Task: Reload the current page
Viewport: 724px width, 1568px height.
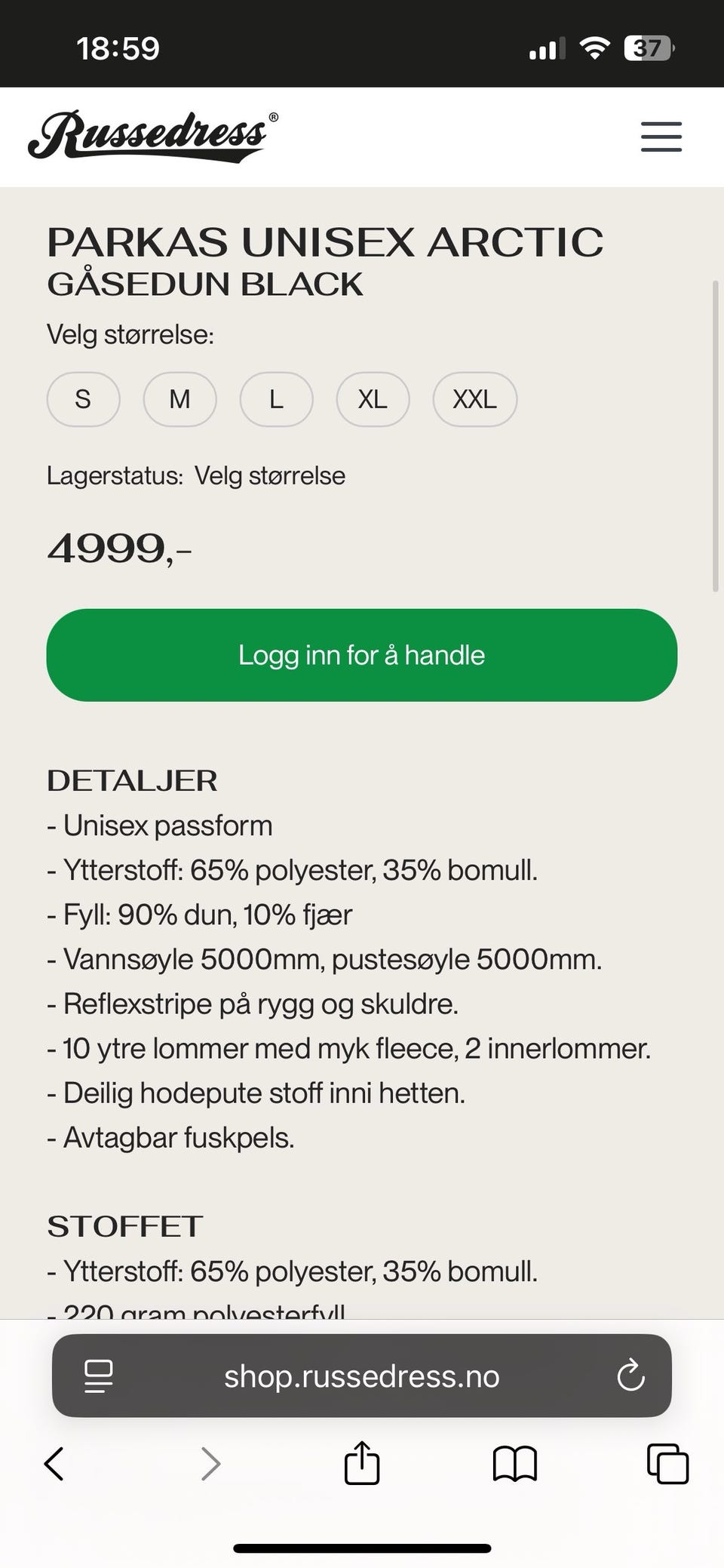Action: point(631,1376)
